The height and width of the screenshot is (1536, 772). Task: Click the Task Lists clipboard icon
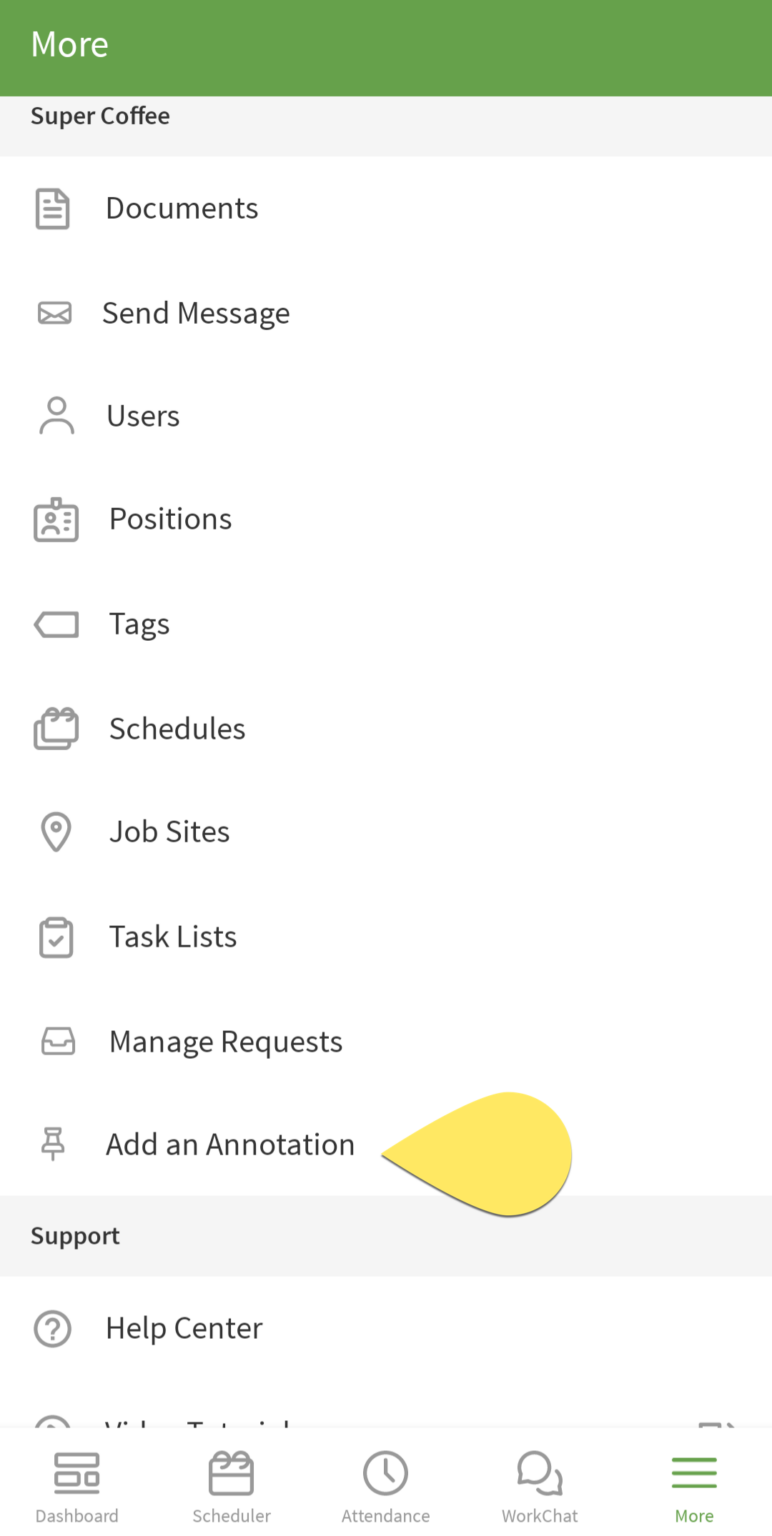pyautogui.click(x=55, y=936)
